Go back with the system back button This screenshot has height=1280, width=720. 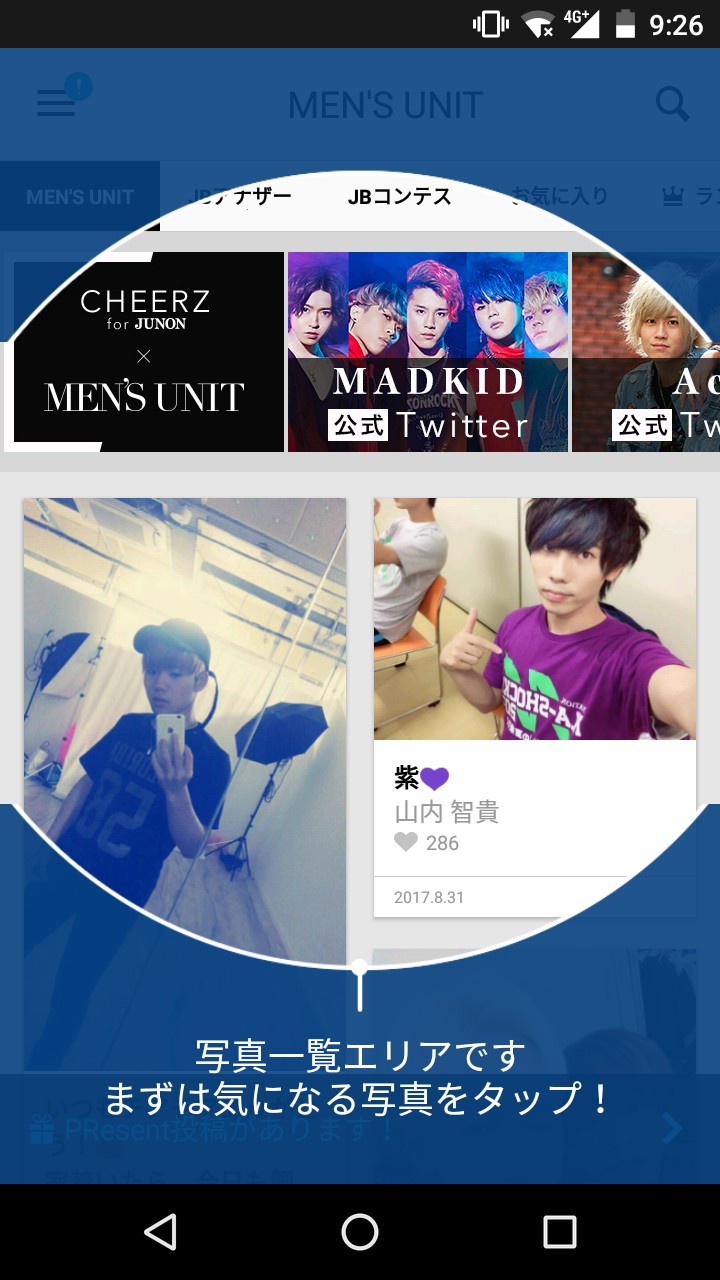160,1232
